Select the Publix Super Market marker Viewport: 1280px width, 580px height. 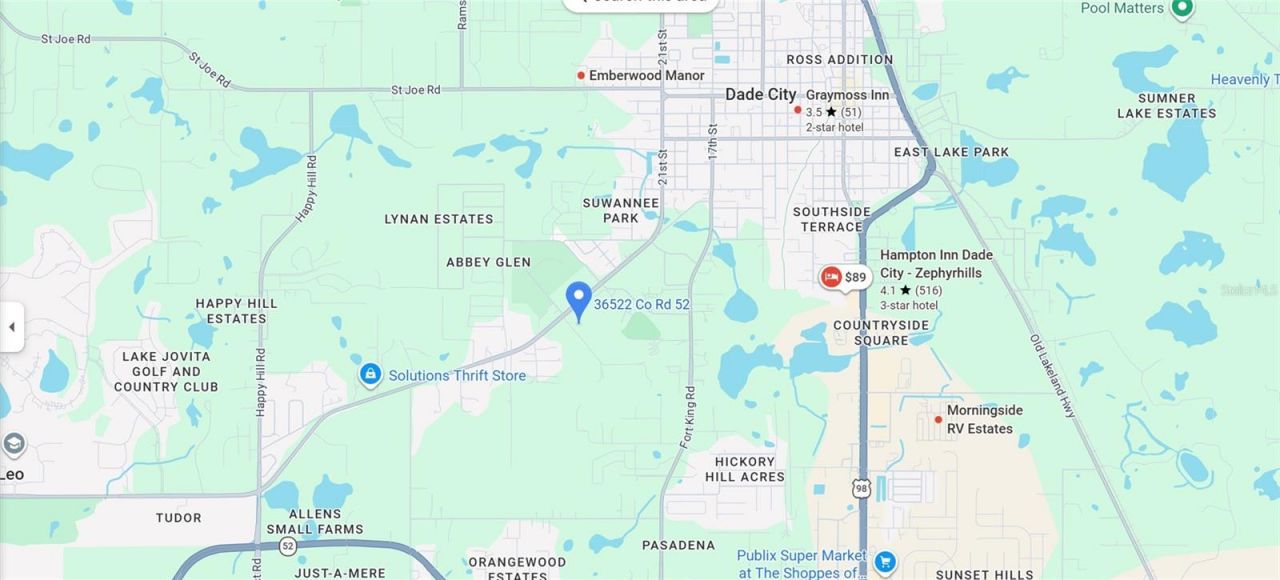[884, 562]
